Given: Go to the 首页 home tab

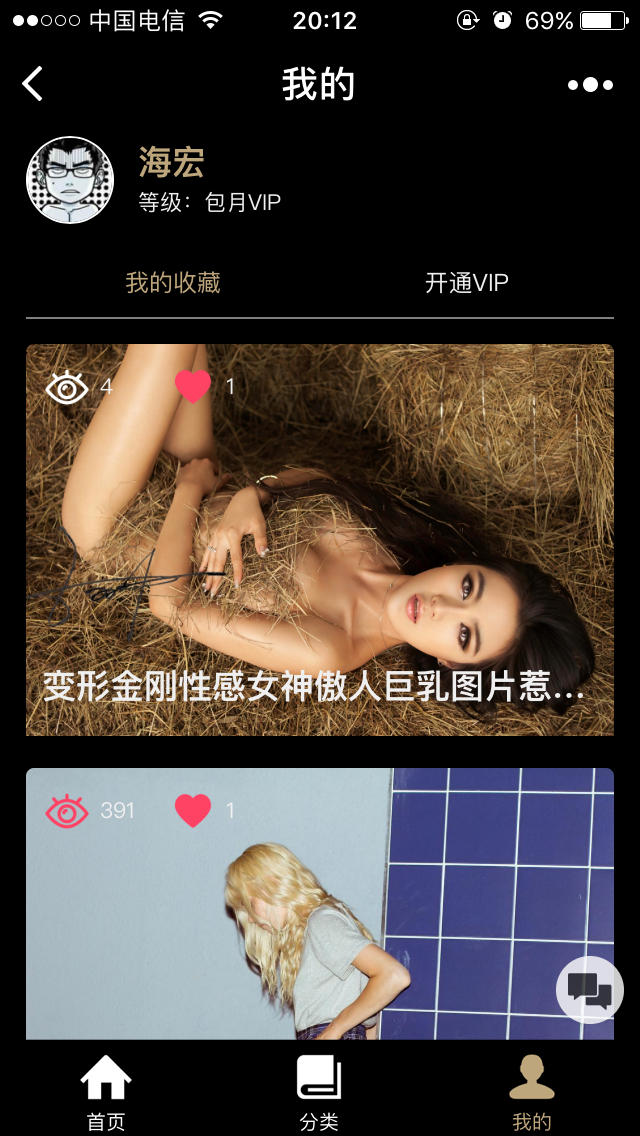Looking at the screenshot, I should pyautogui.click(x=106, y=1092).
